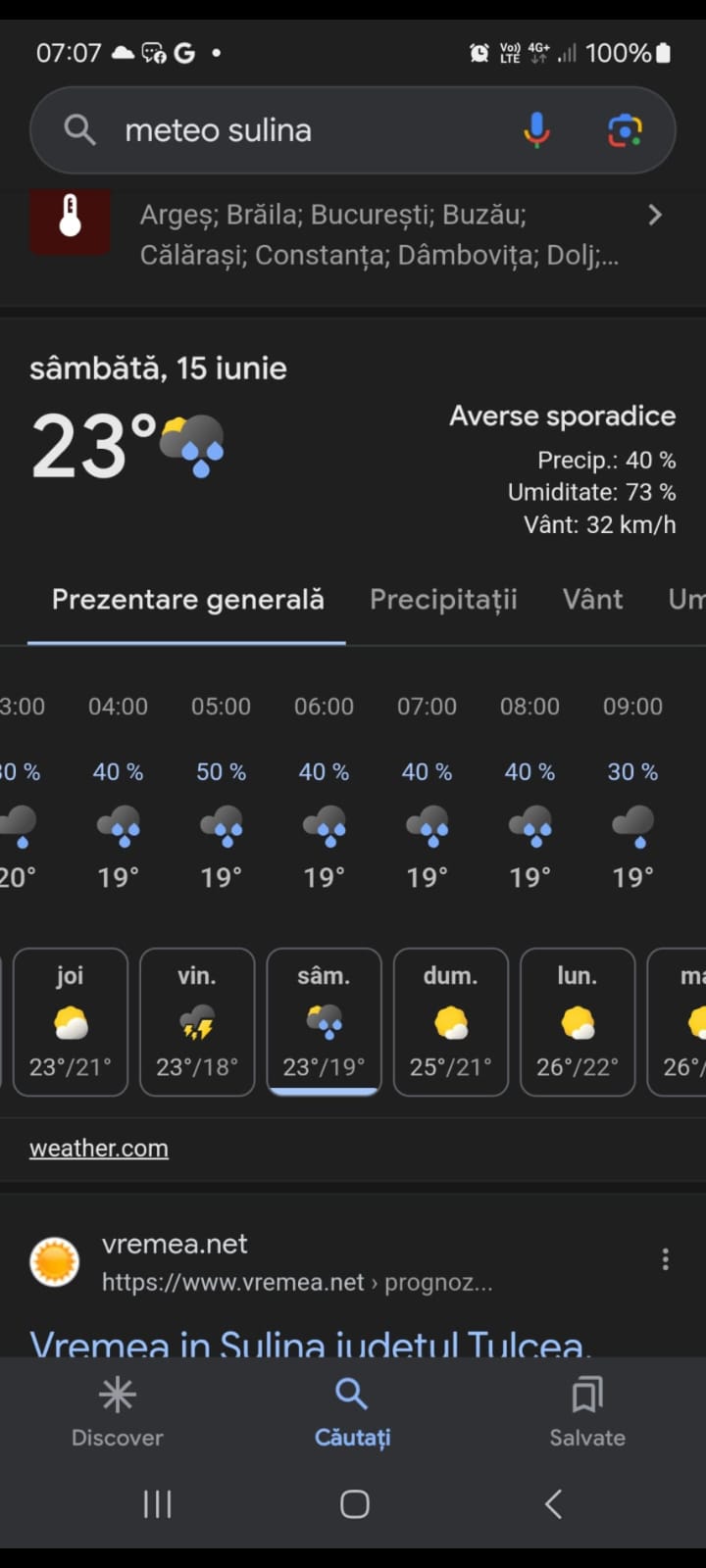Screen dimensions: 706x1568
Task: Select the dum. forecast card
Action: (451, 1021)
